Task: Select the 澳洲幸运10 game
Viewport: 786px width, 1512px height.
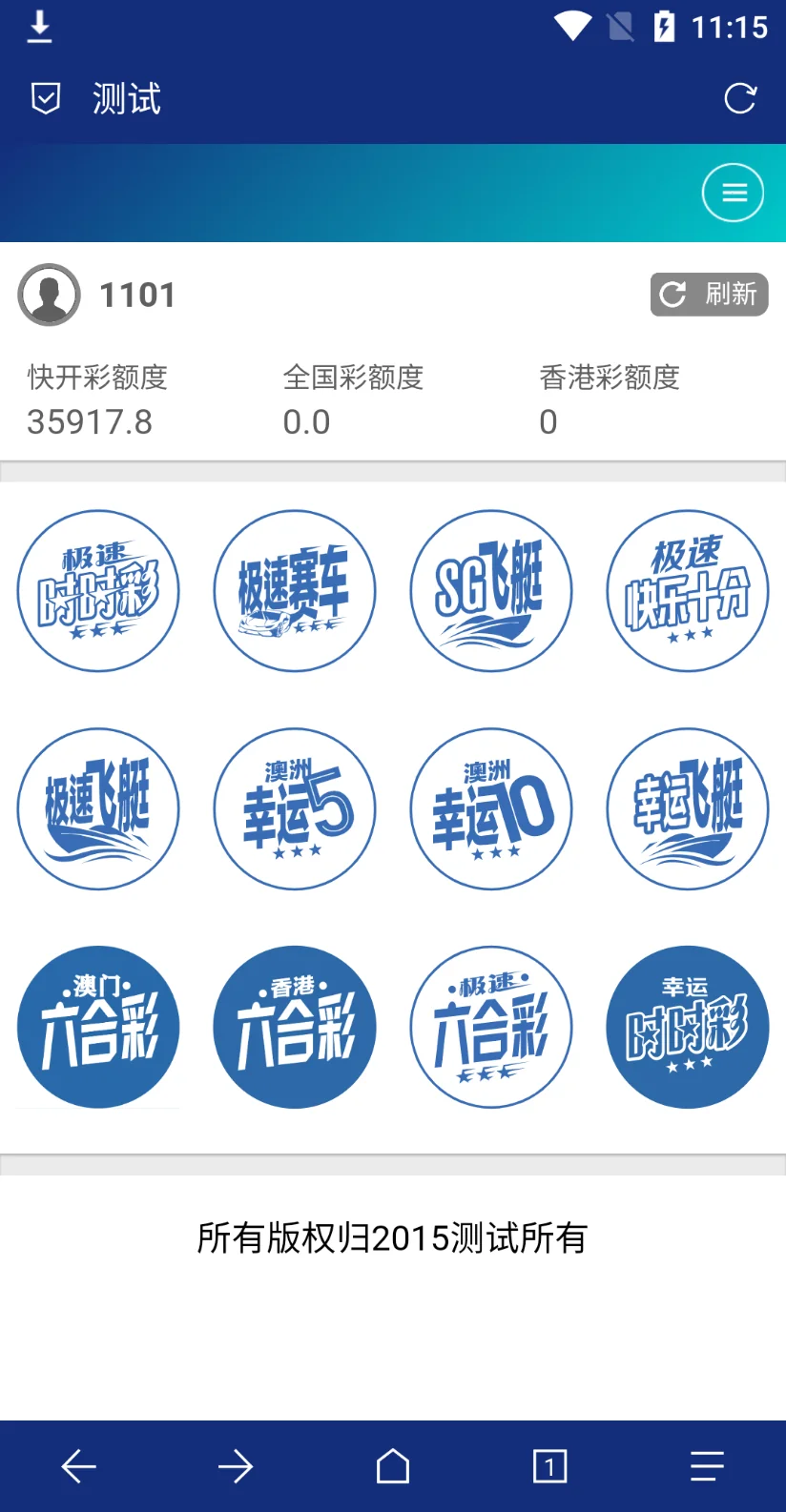Action: 491,809
